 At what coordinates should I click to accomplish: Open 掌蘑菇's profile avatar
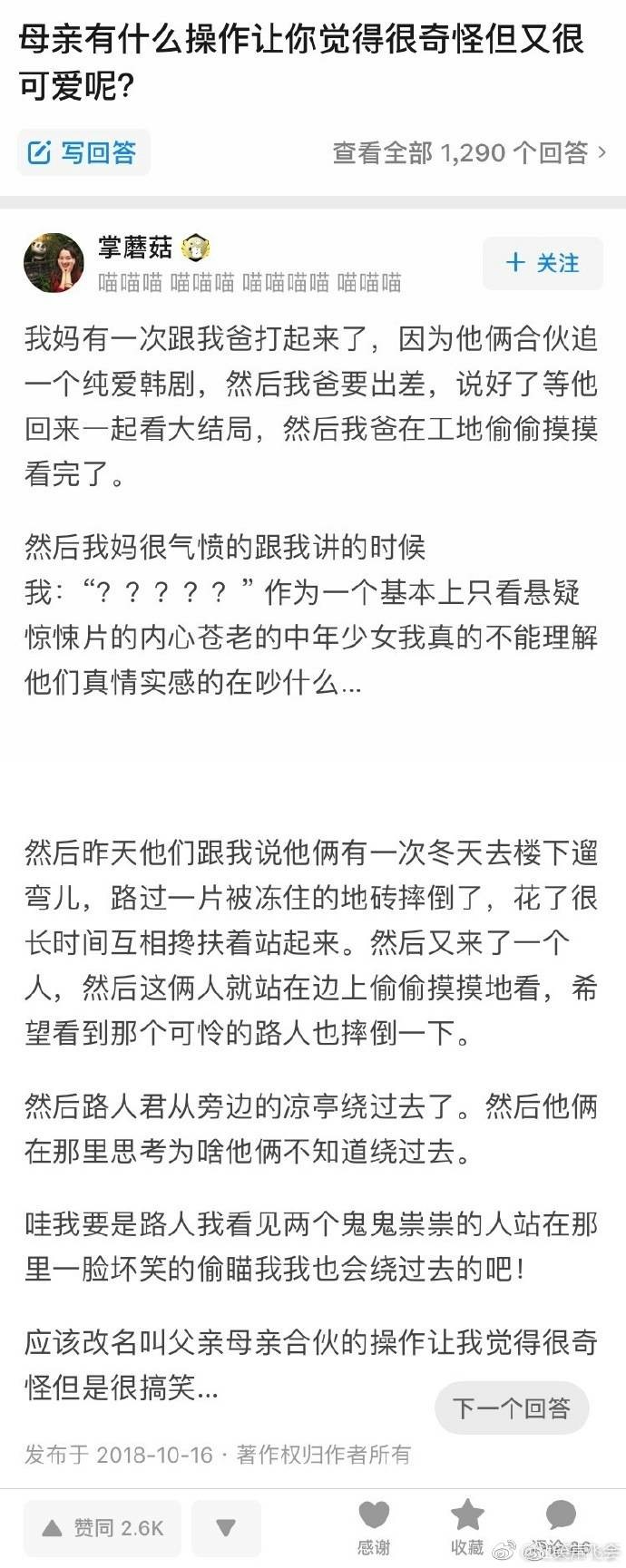click(x=54, y=264)
